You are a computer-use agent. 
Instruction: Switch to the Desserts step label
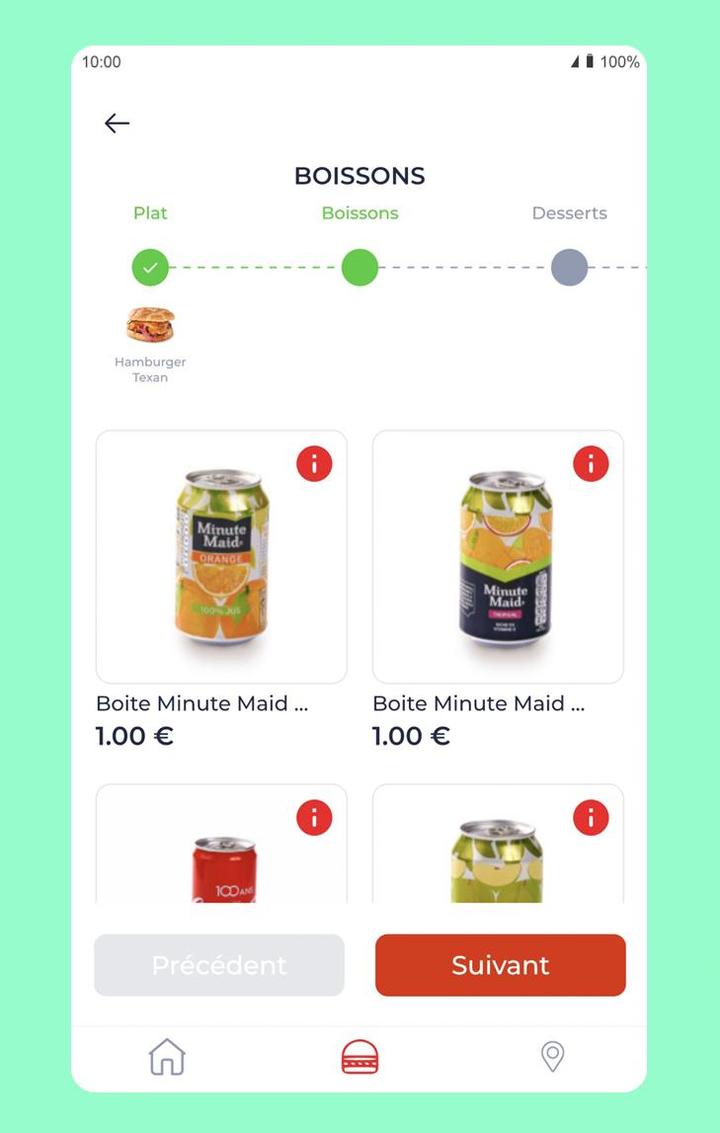coord(570,213)
